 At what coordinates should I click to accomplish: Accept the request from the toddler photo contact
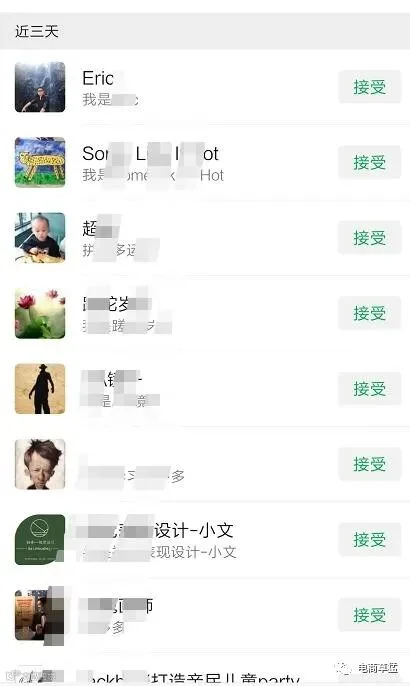(370, 238)
